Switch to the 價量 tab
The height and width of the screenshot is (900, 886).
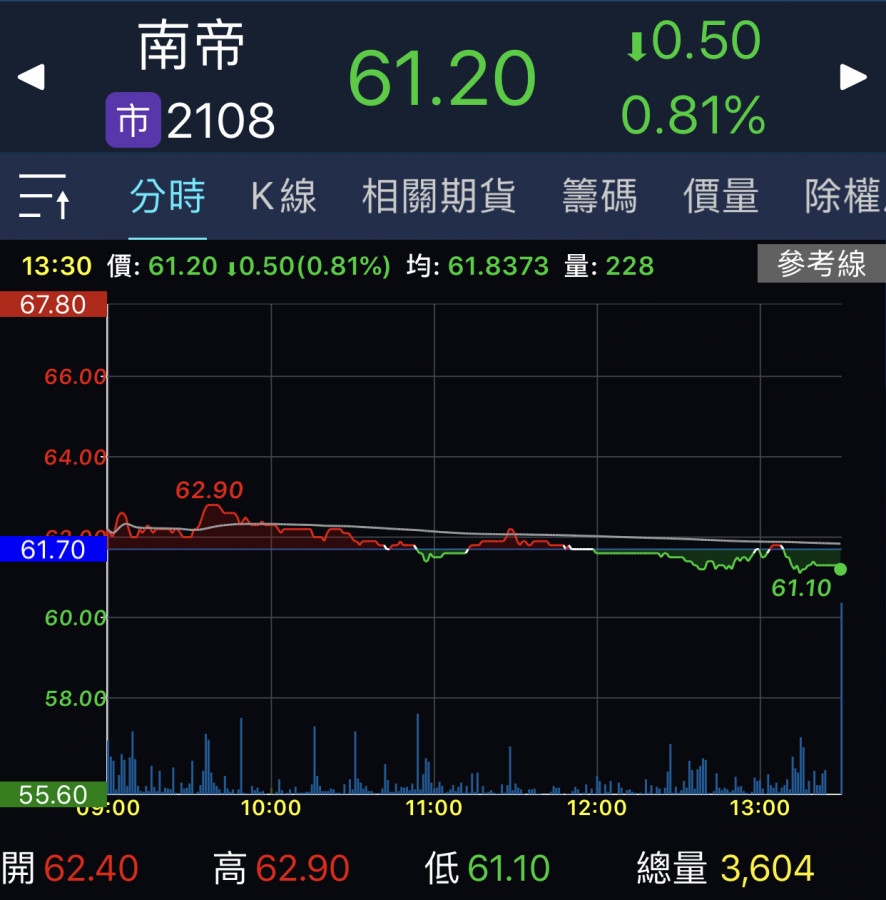click(x=720, y=196)
